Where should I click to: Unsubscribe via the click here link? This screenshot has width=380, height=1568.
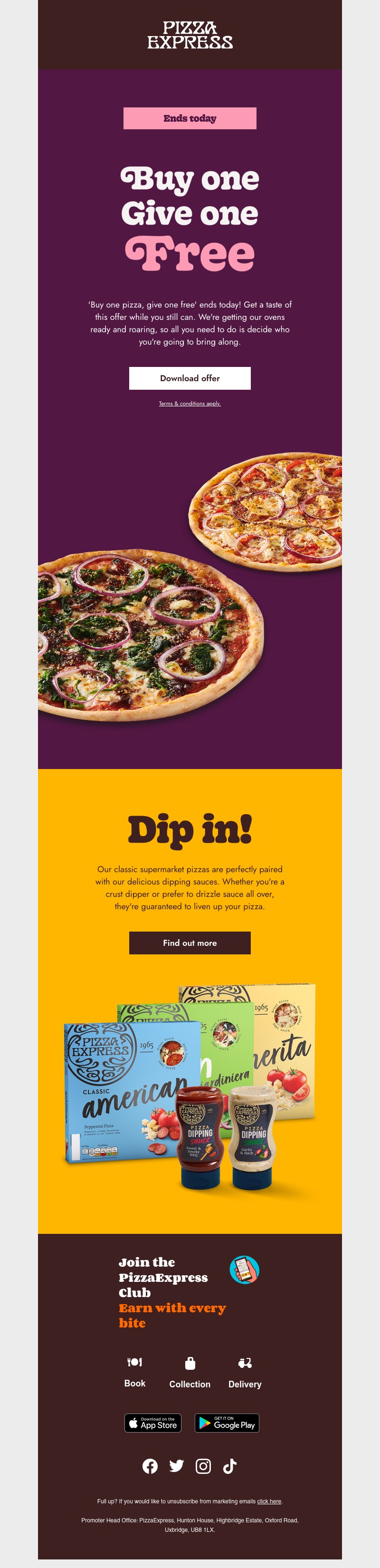[x=269, y=1501]
